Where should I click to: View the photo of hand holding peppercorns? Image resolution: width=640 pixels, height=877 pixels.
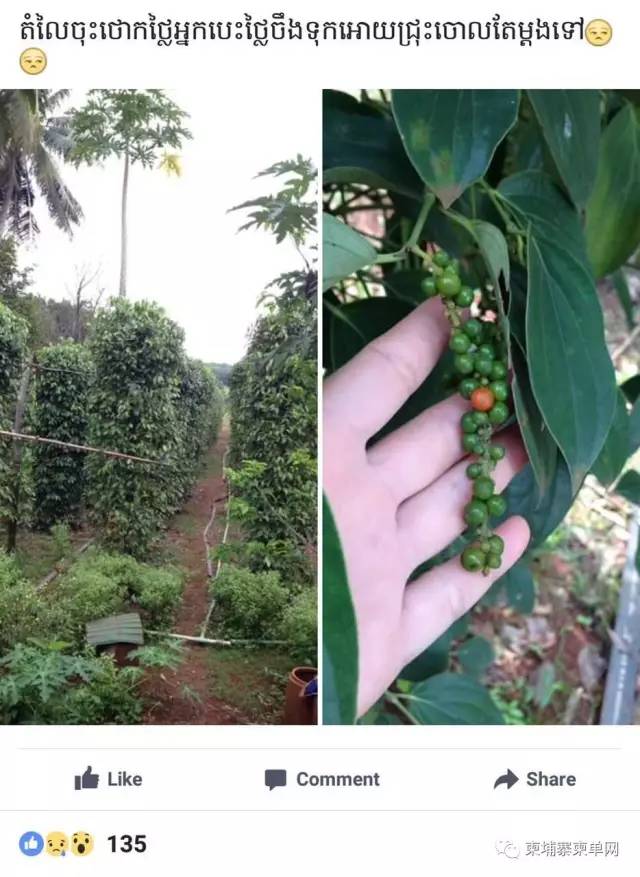click(481, 407)
